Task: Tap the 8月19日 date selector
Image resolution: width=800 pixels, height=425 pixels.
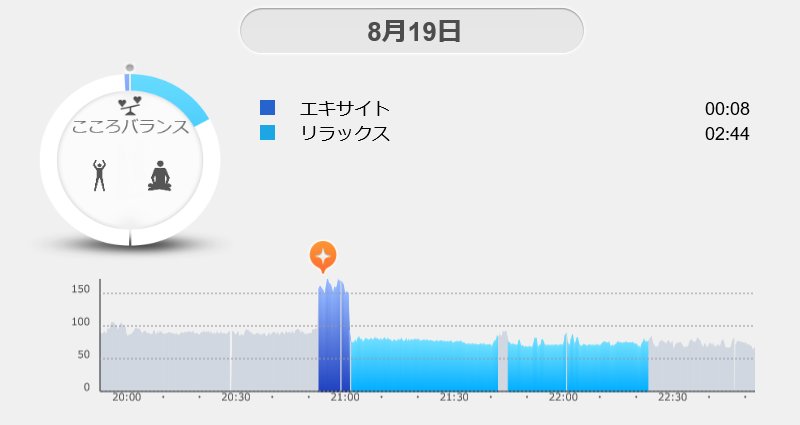Action: coord(411,31)
